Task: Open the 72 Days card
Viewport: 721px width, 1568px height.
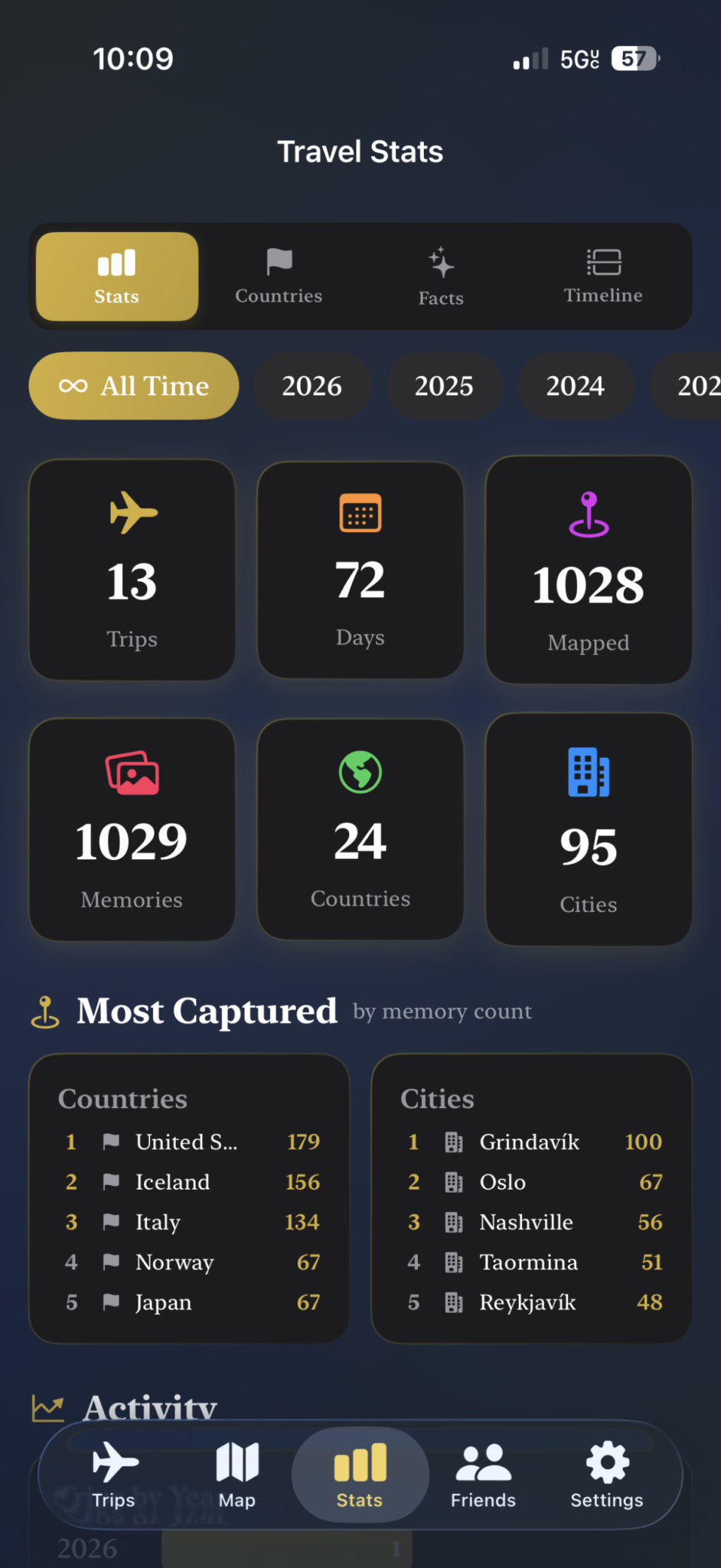Action: pyautogui.click(x=360, y=570)
